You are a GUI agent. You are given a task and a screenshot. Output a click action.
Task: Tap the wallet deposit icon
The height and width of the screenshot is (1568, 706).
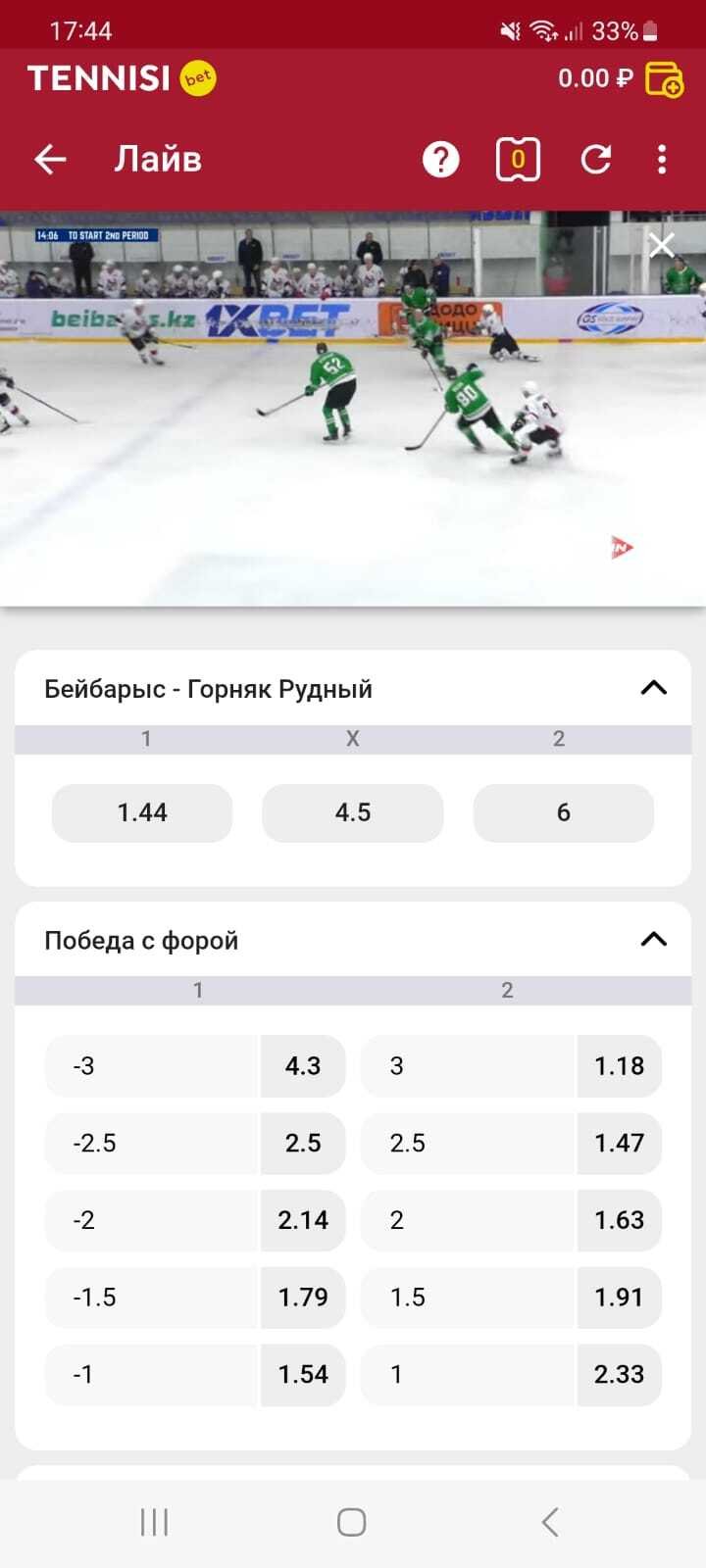click(x=664, y=78)
